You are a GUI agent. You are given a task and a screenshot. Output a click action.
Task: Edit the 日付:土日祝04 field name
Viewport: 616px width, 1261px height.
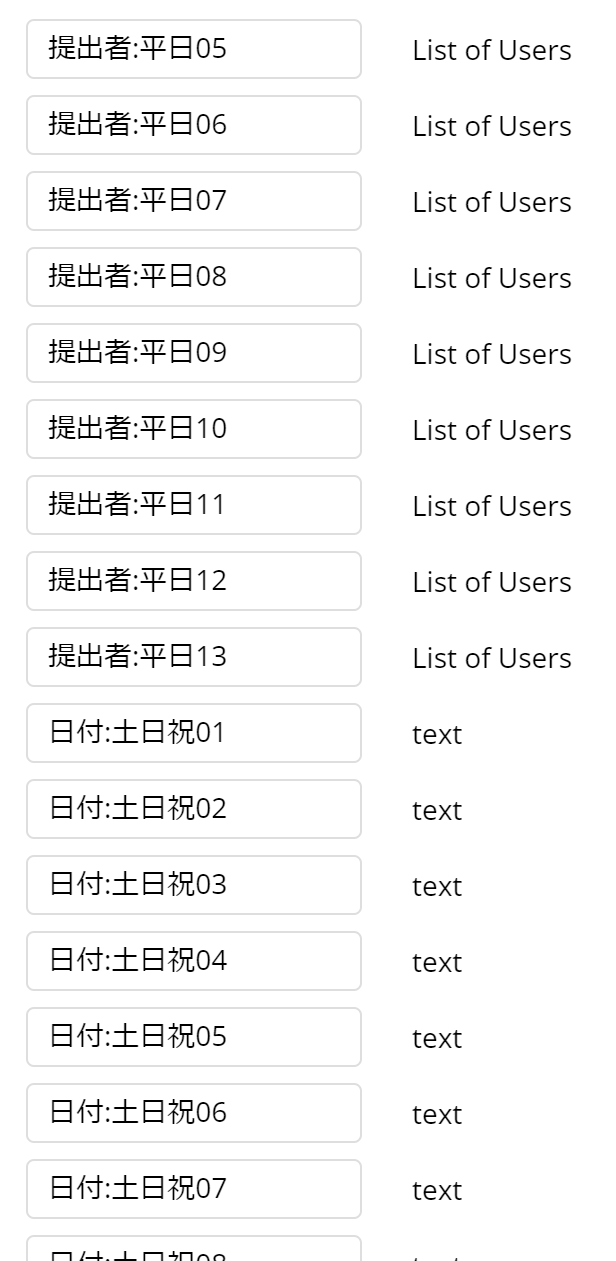tap(193, 961)
